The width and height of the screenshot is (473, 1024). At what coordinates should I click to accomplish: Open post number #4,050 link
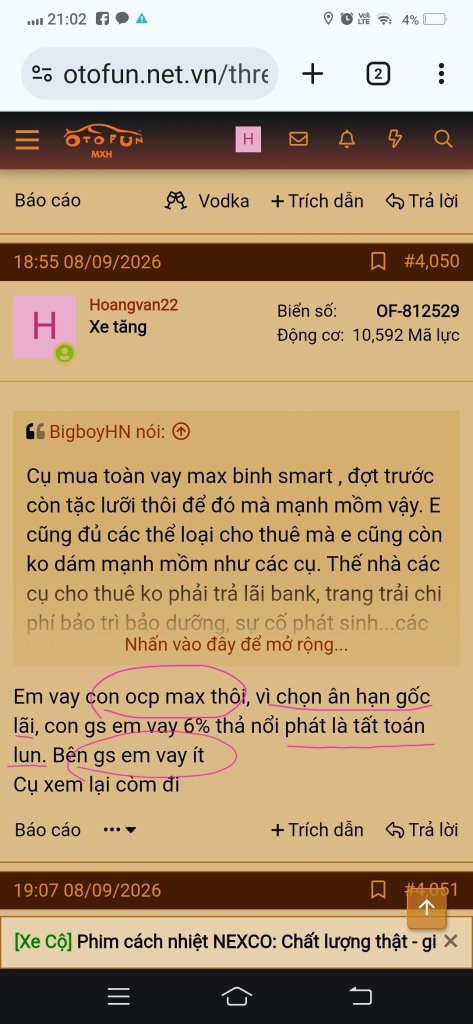click(x=431, y=262)
